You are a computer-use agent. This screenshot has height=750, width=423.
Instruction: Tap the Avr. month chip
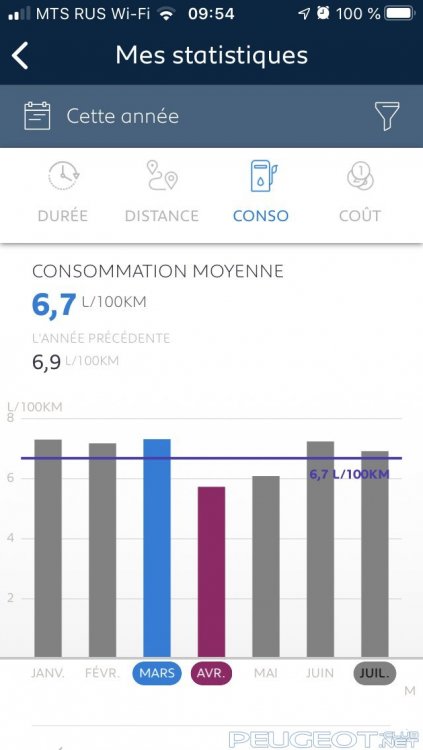[212, 673]
